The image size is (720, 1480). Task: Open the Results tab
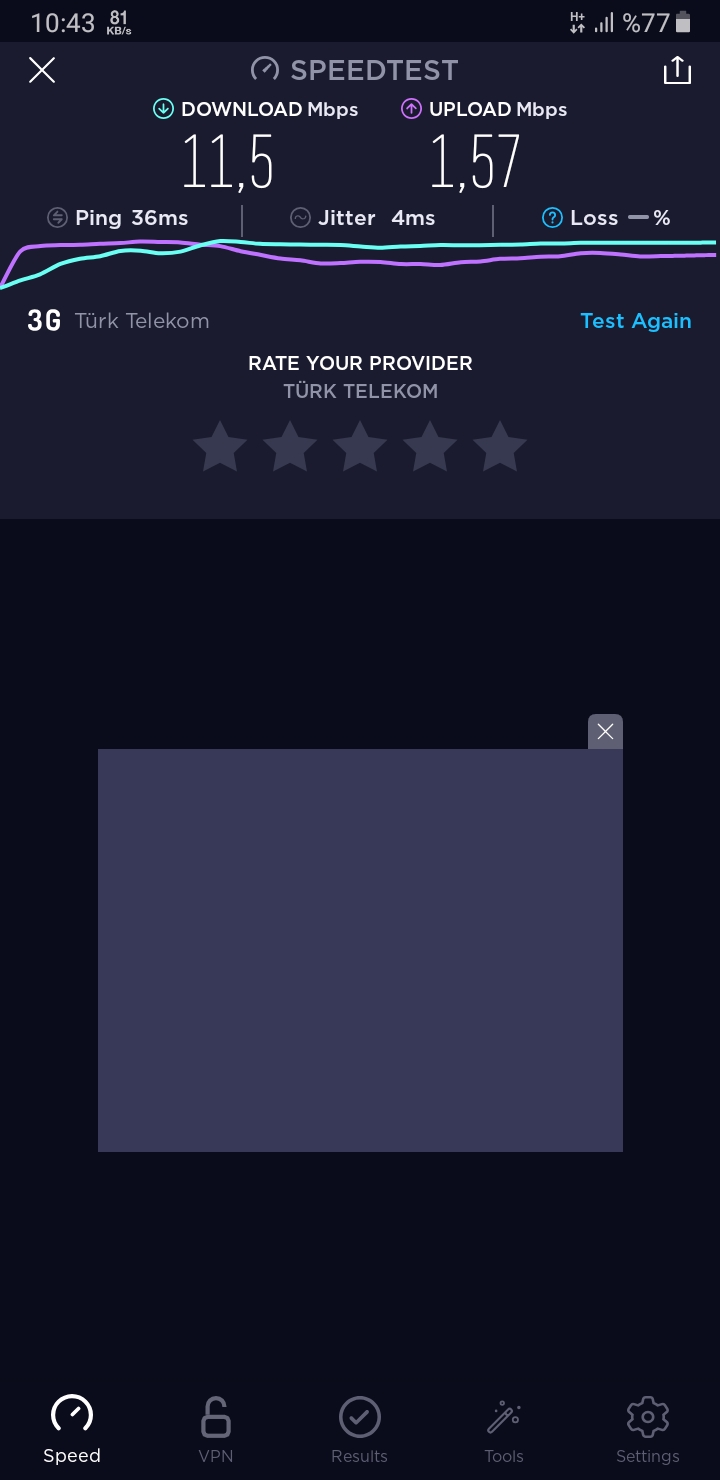click(x=359, y=1430)
